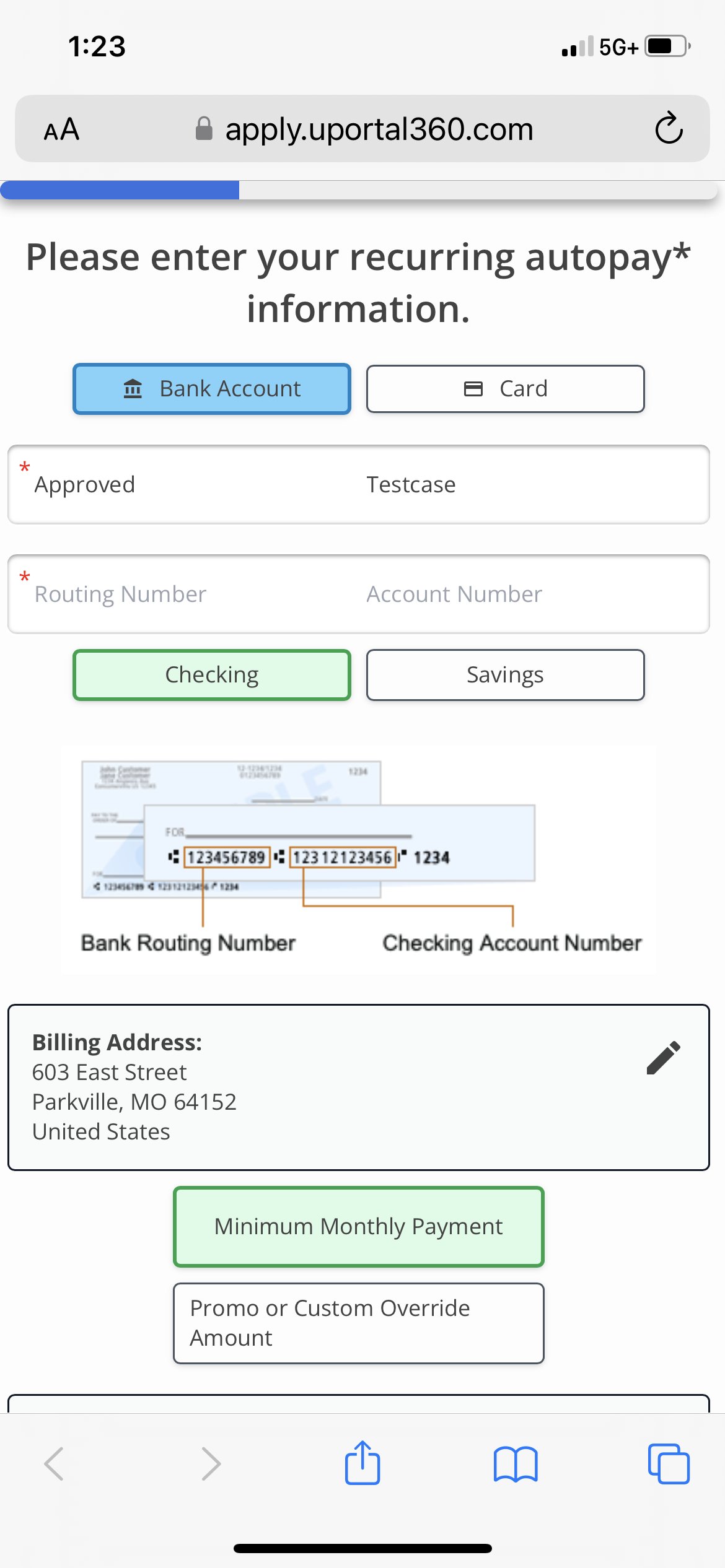Show open Safari tabs
This screenshot has height=1568, width=725.
[669, 1464]
